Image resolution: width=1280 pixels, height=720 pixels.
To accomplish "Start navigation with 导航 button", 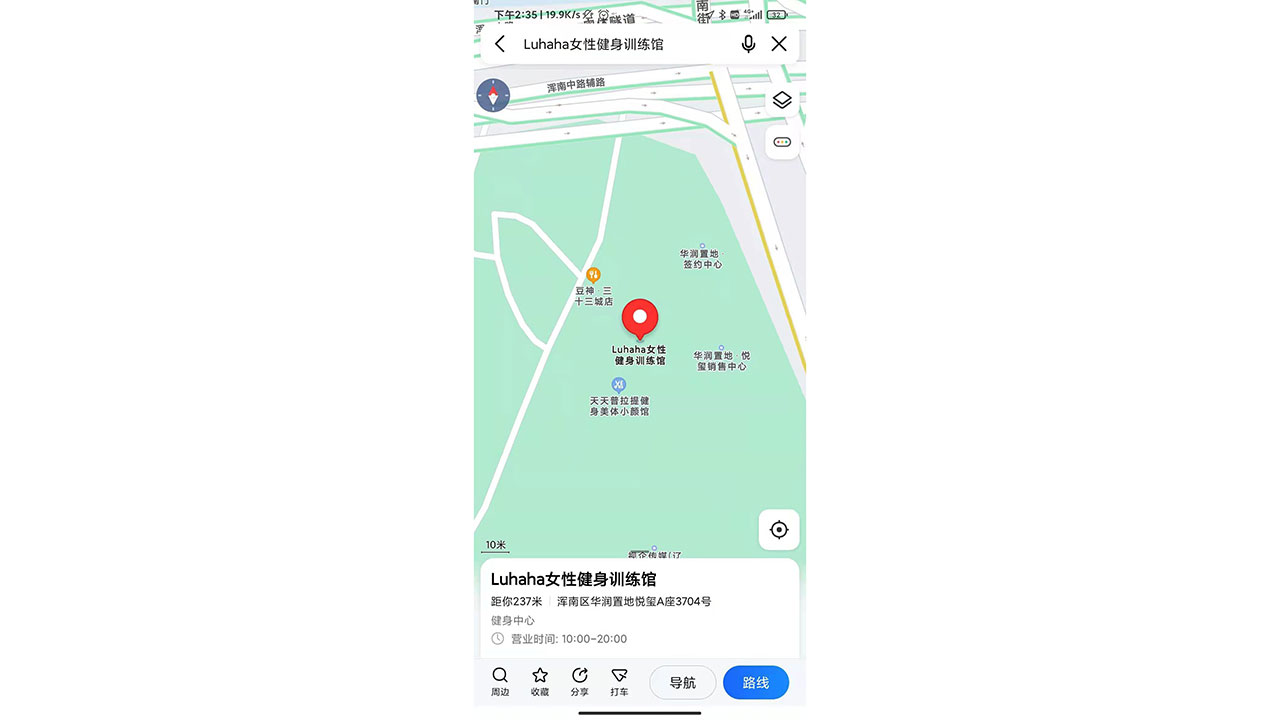I will click(682, 682).
